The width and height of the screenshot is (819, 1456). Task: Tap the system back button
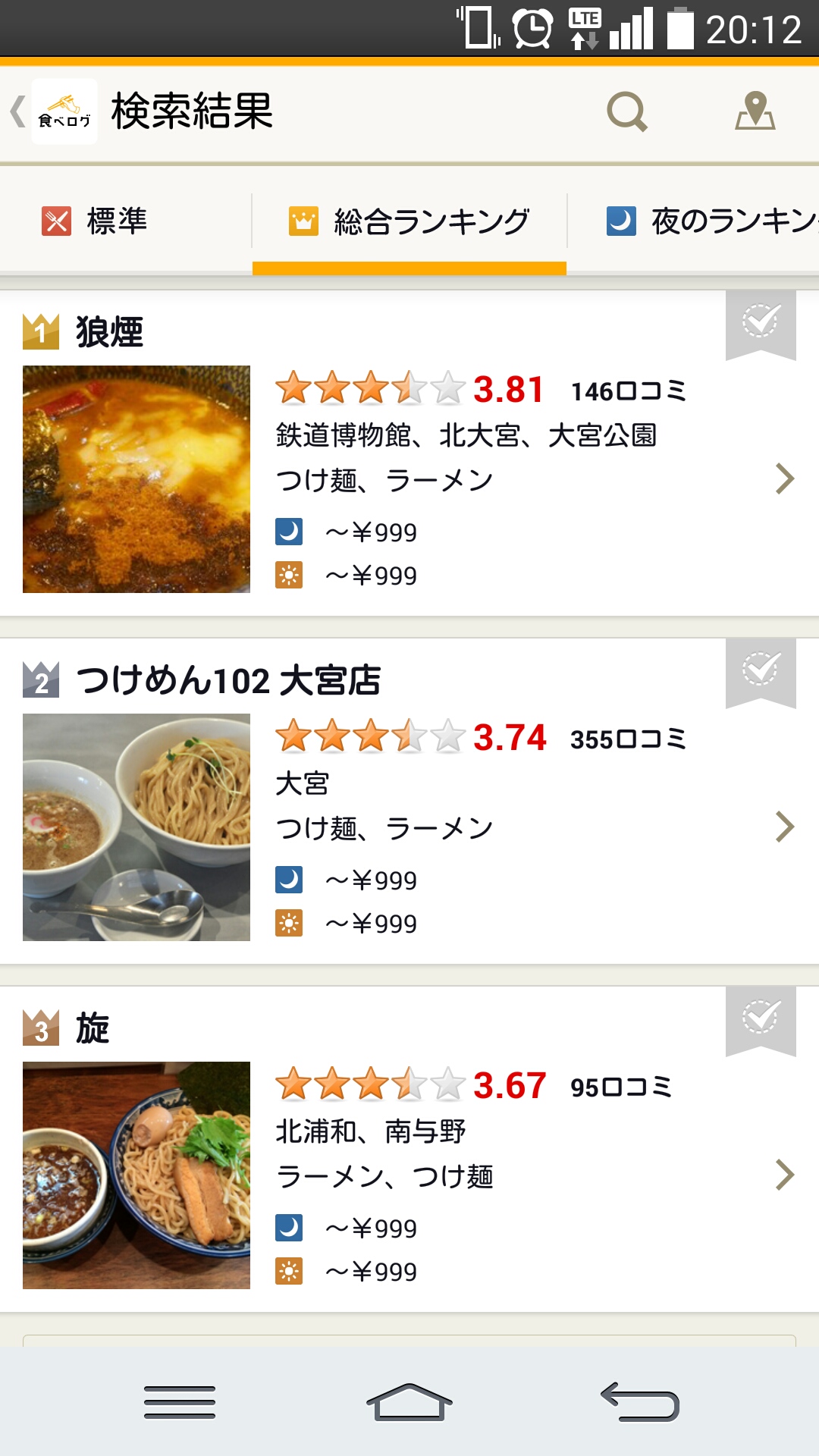639,1401
